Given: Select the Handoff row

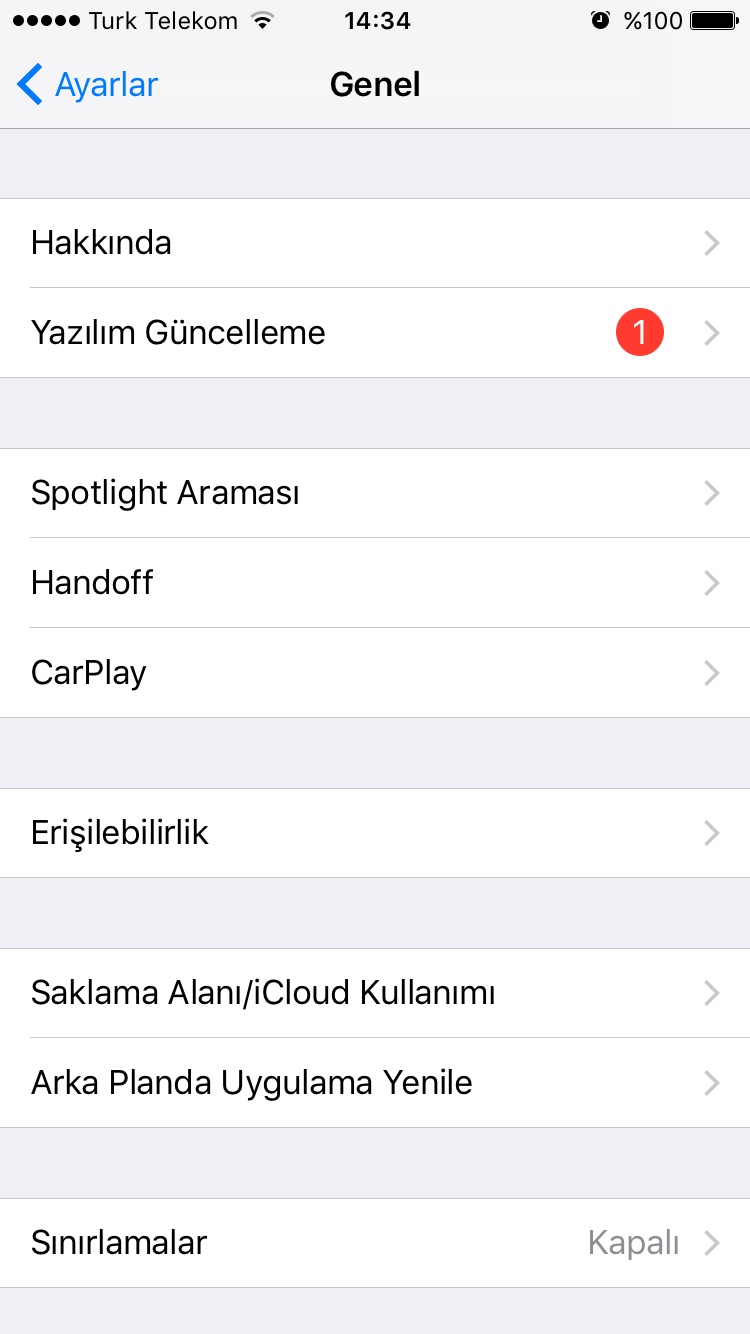Looking at the screenshot, I should coord(375,583).
